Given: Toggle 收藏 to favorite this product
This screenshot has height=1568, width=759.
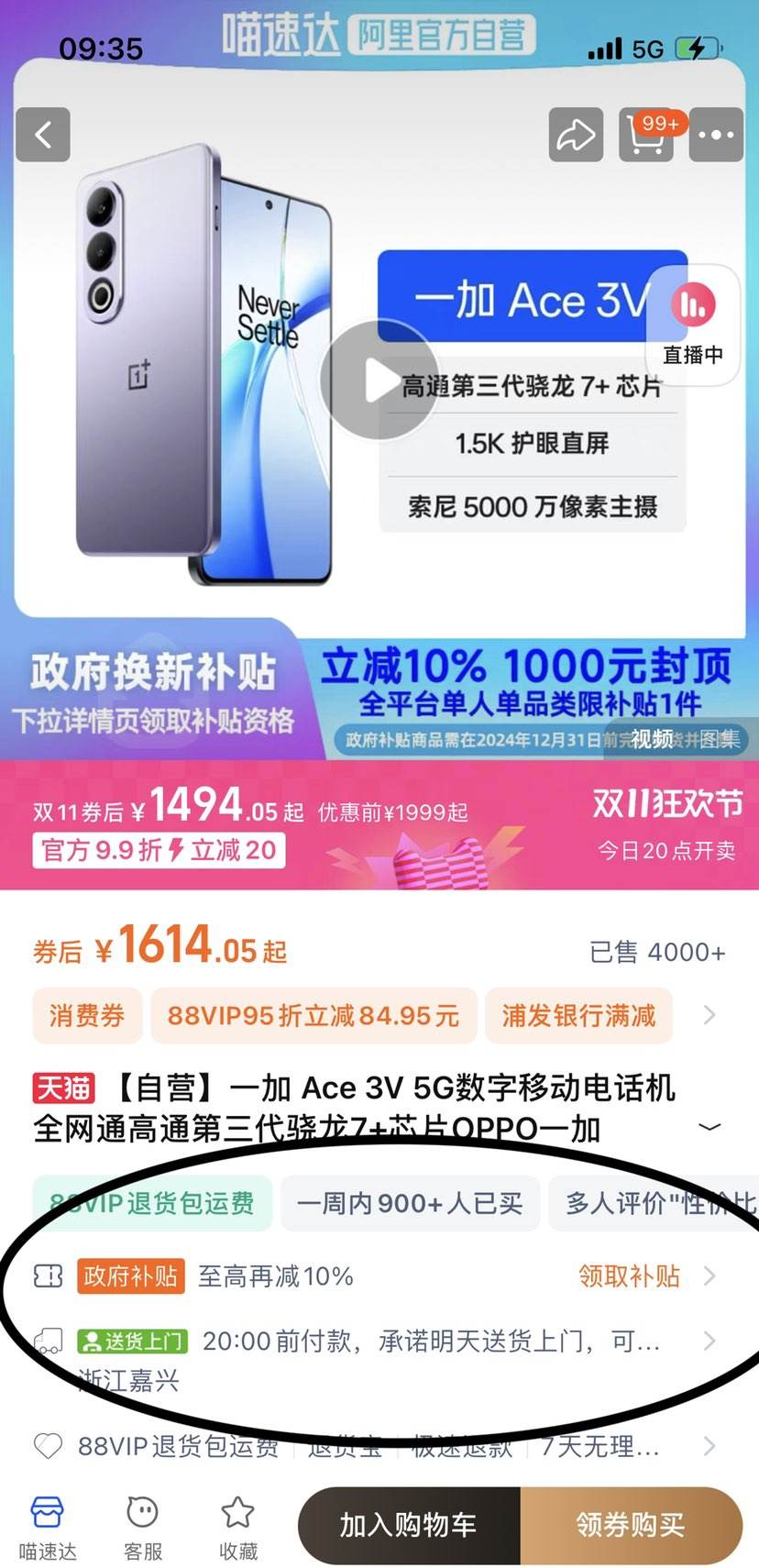Looking at the screenshot, I should pos(237,1525).
